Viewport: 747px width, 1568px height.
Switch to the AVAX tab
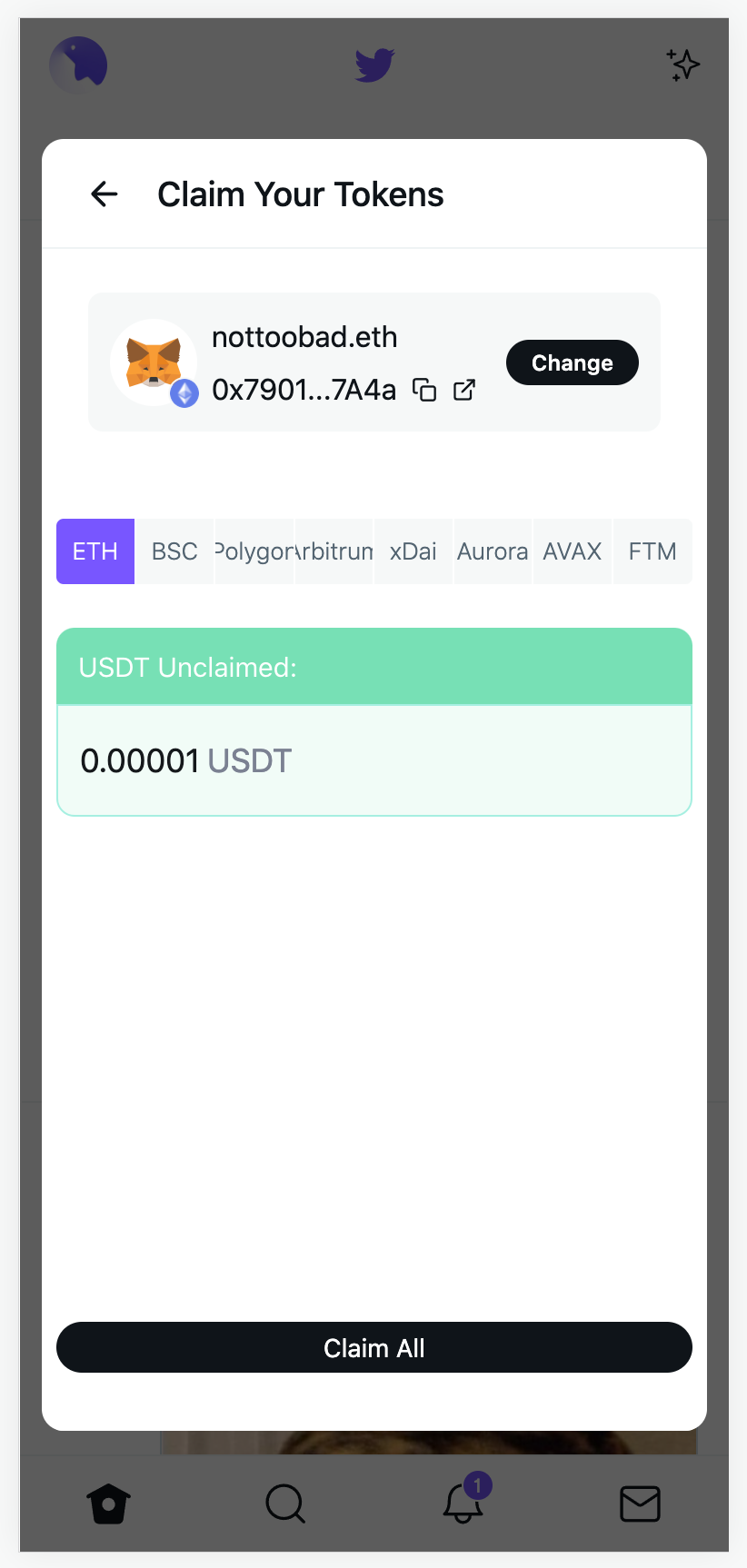[x=573, y=551]
